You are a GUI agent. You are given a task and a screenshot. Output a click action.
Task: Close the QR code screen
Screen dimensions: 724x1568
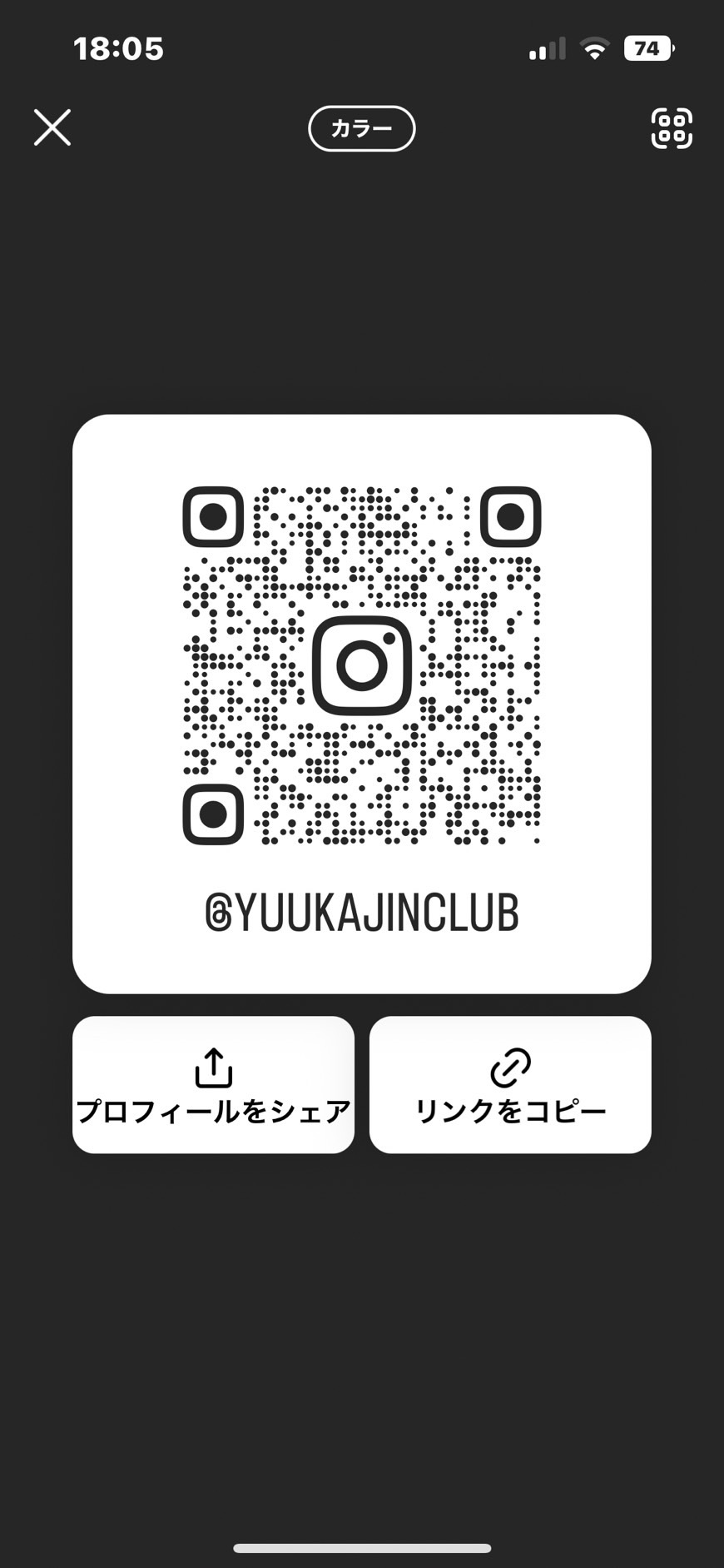tap(52, 127)
